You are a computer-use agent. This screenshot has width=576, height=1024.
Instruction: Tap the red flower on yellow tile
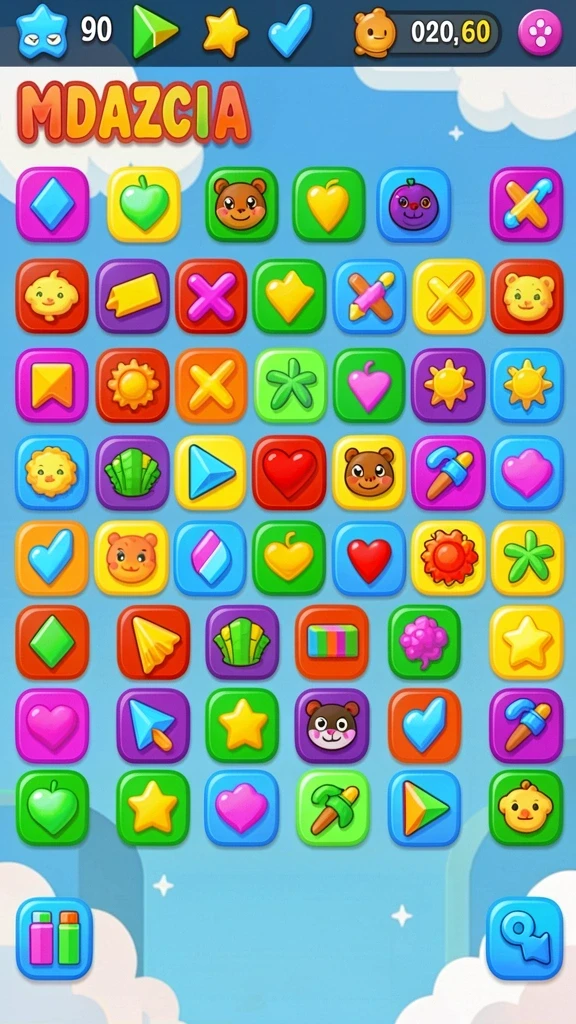448,558
